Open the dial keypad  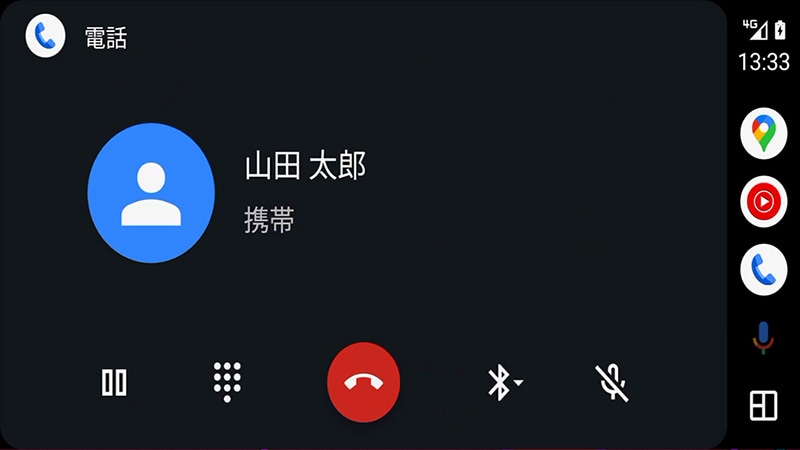coord(228,382)
